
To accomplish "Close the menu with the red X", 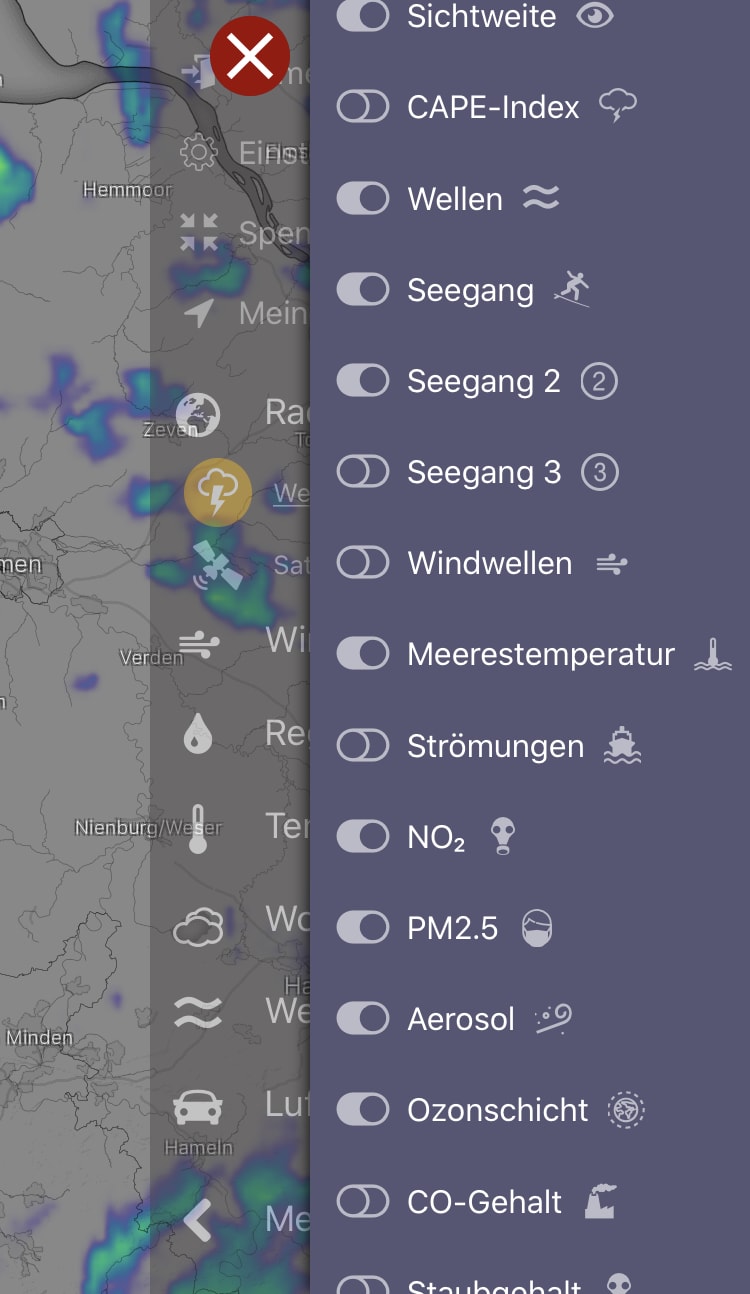I will coord(250,57).
